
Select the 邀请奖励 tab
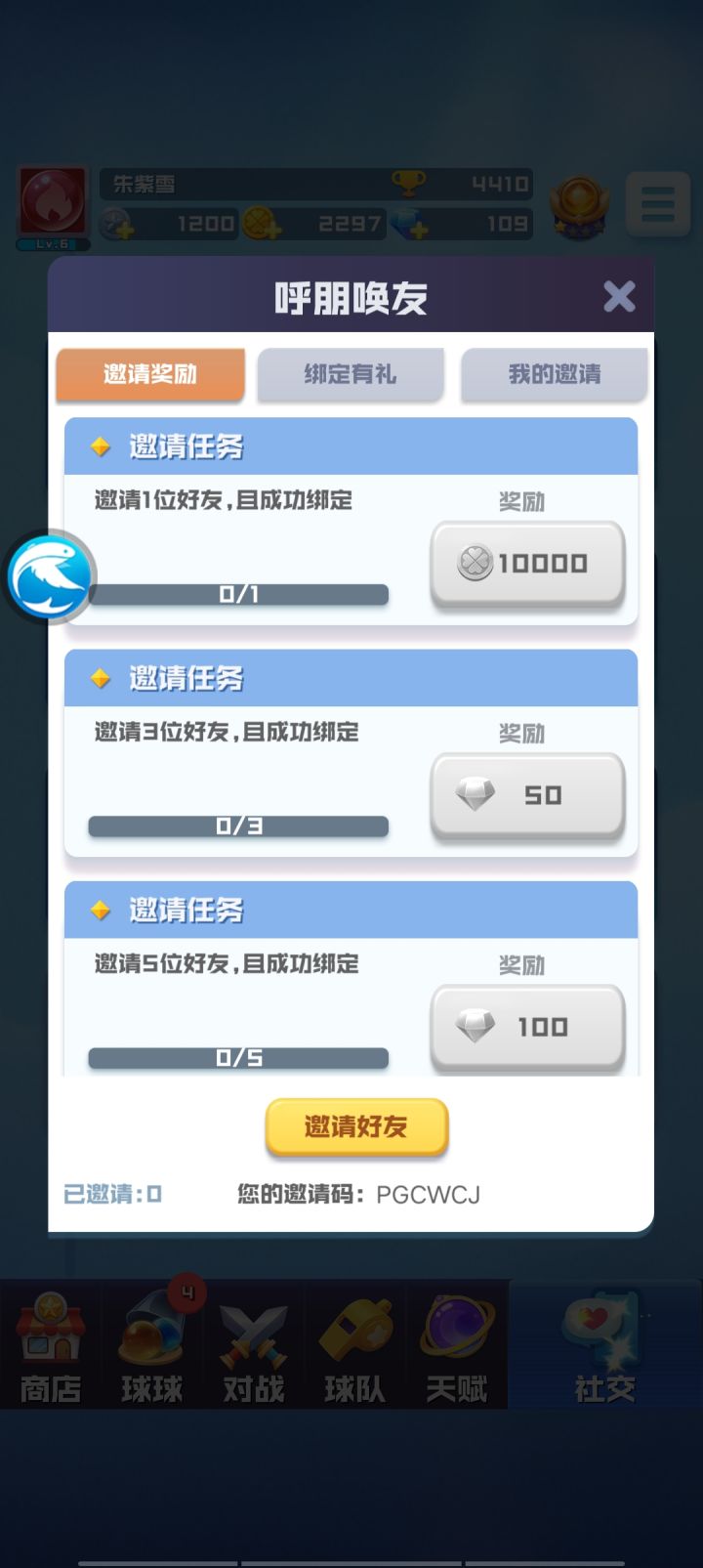point(149,374)
